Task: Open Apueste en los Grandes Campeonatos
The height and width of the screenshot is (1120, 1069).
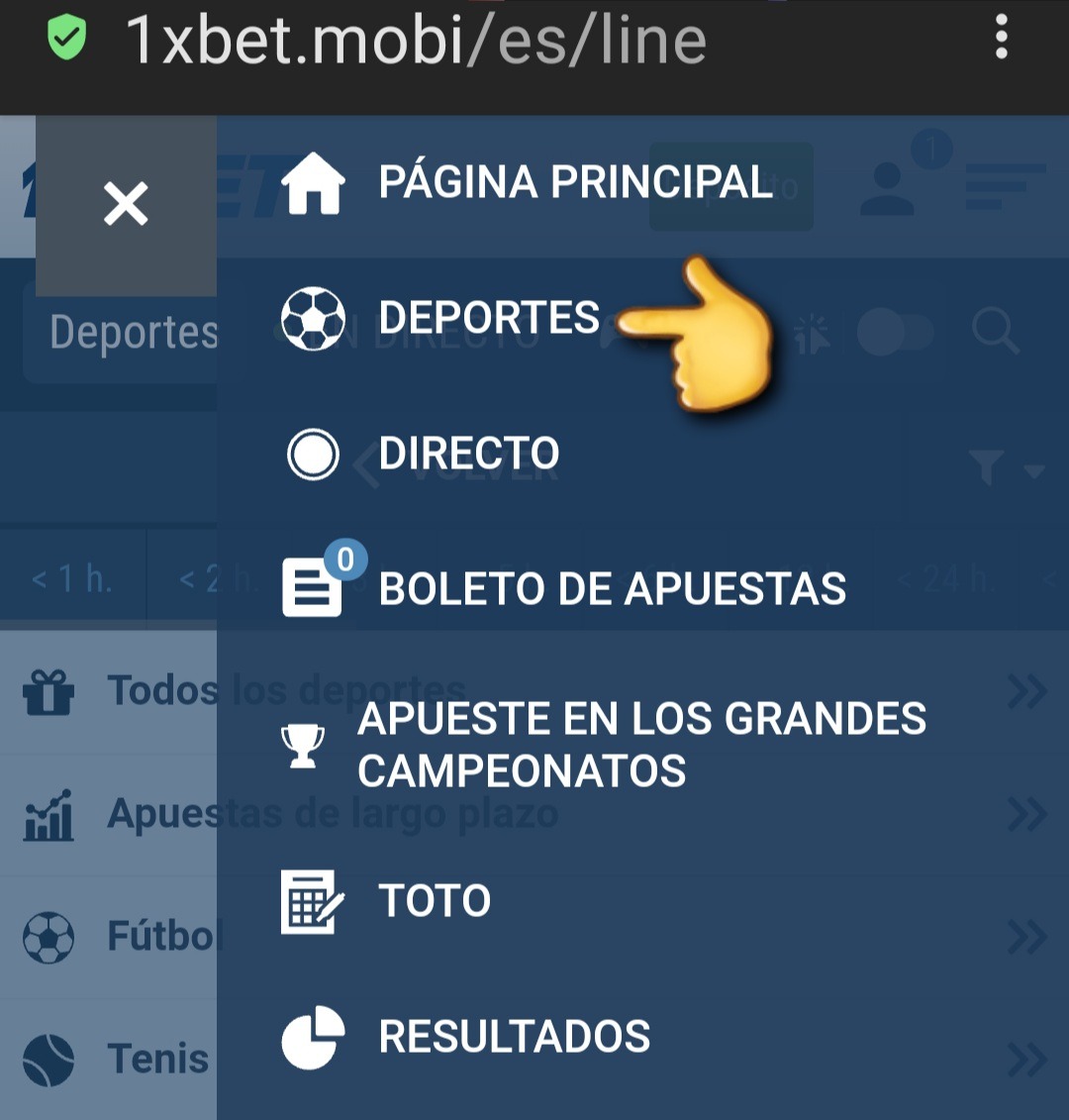Action: 640,745
